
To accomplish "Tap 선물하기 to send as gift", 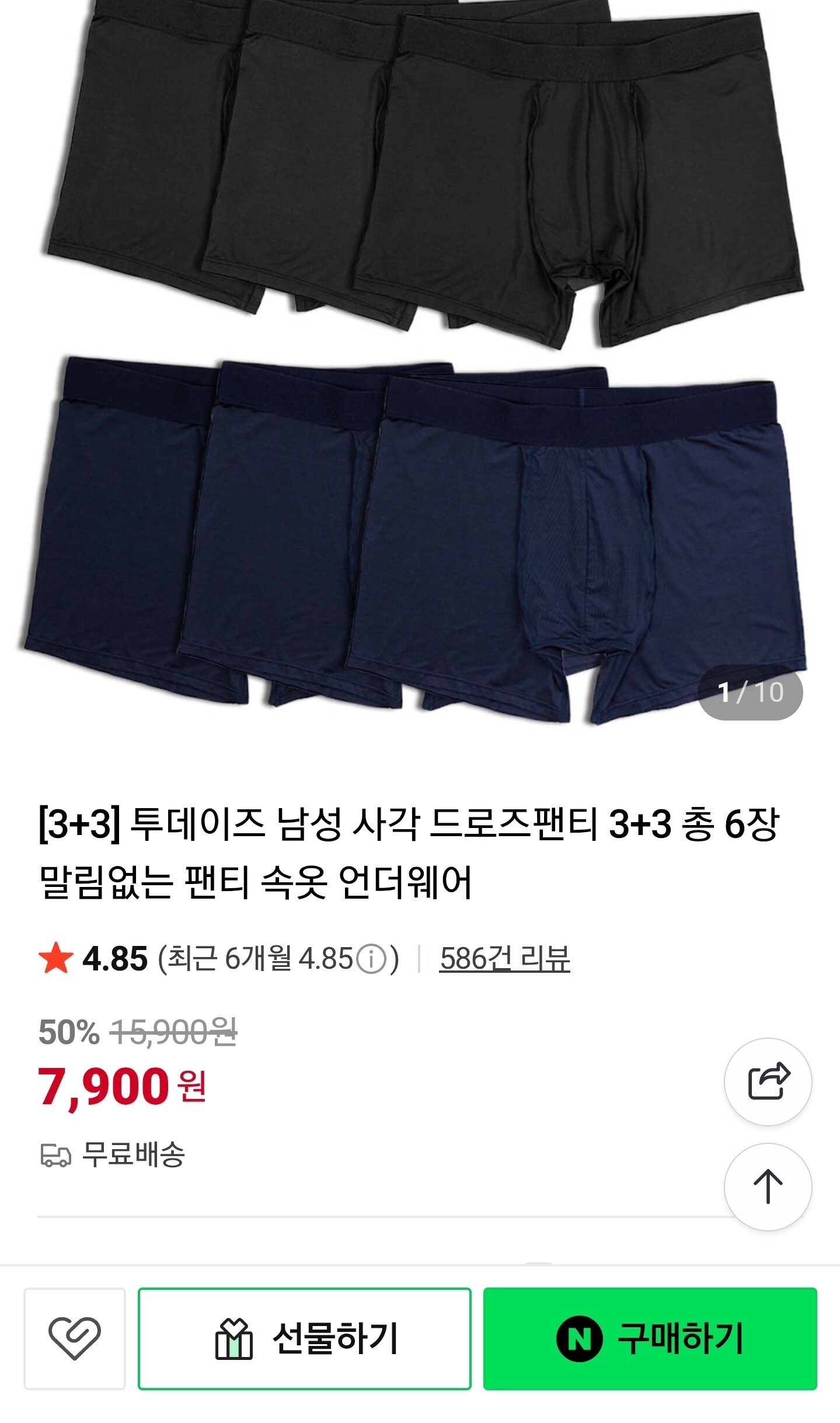I will pyautogui.click(x=304, y=1338).
